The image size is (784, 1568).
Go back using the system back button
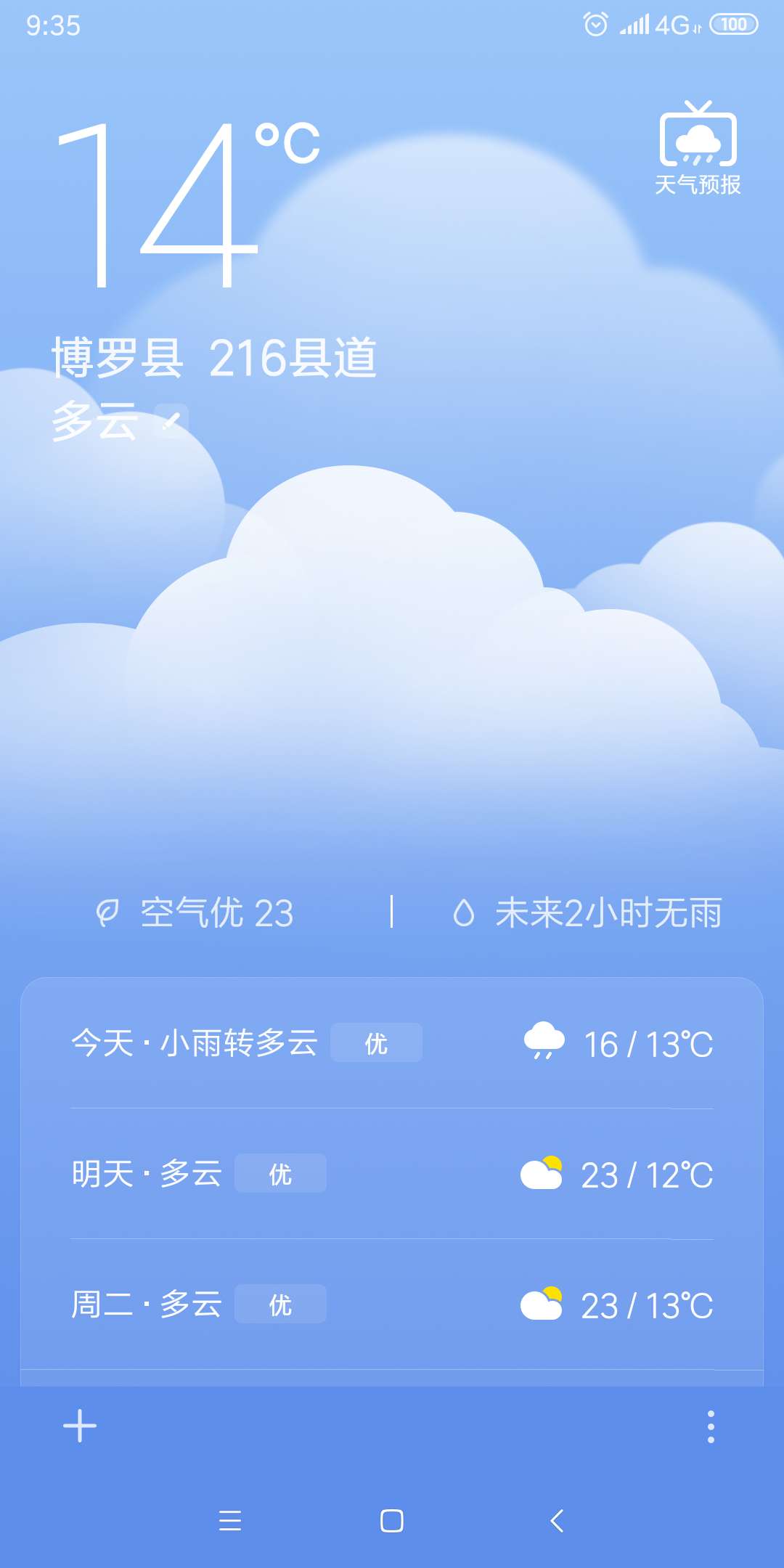click(x=557, y=1520)
